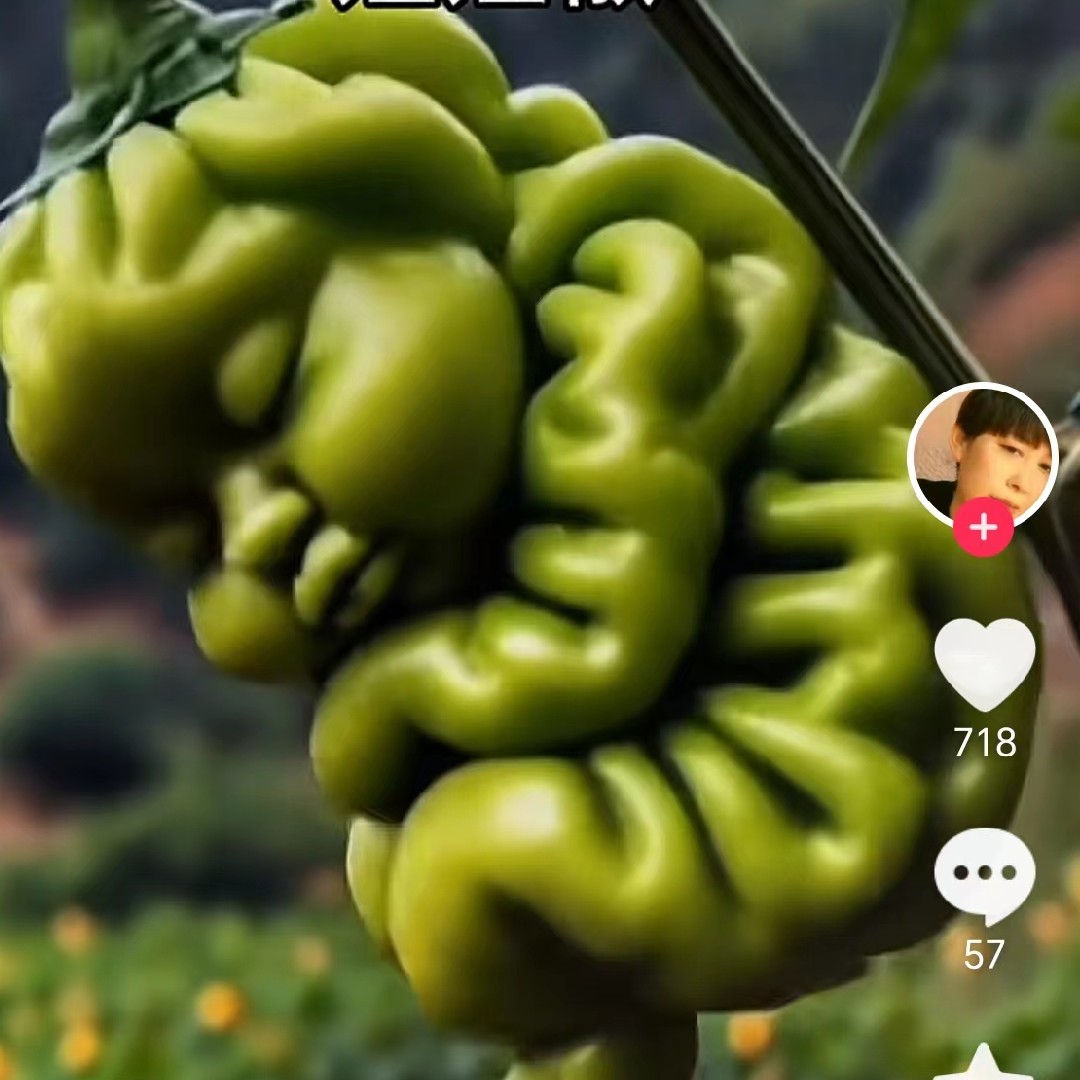This screenshot has height=1080, width=1080.
Task: Follow the creator via the plus badge
Action: point(983,527)
